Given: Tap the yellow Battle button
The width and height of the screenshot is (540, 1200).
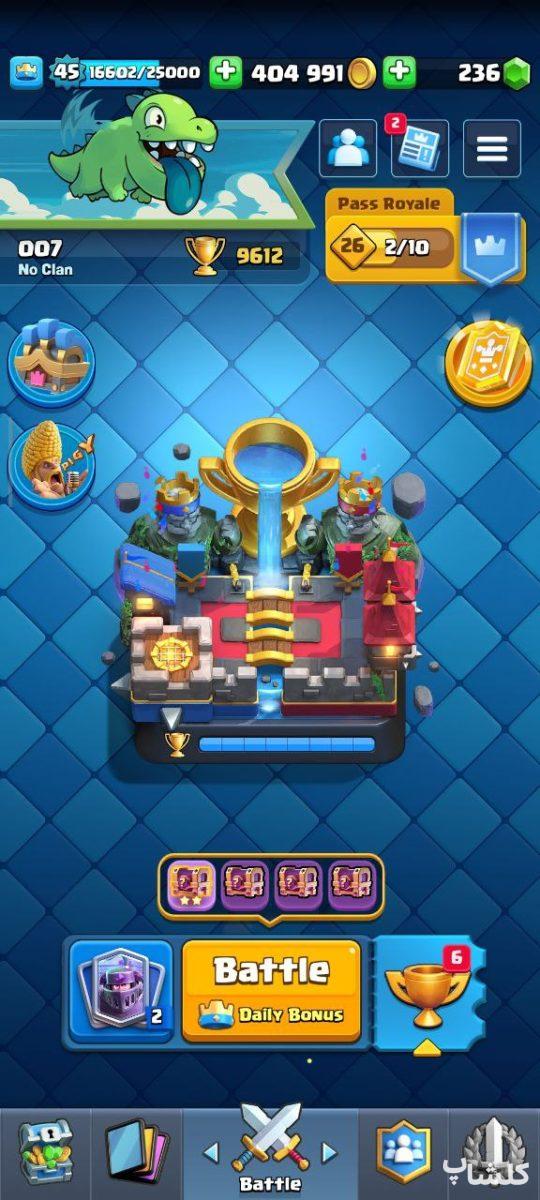Looking at the screenshot, I should pos(272,990).
